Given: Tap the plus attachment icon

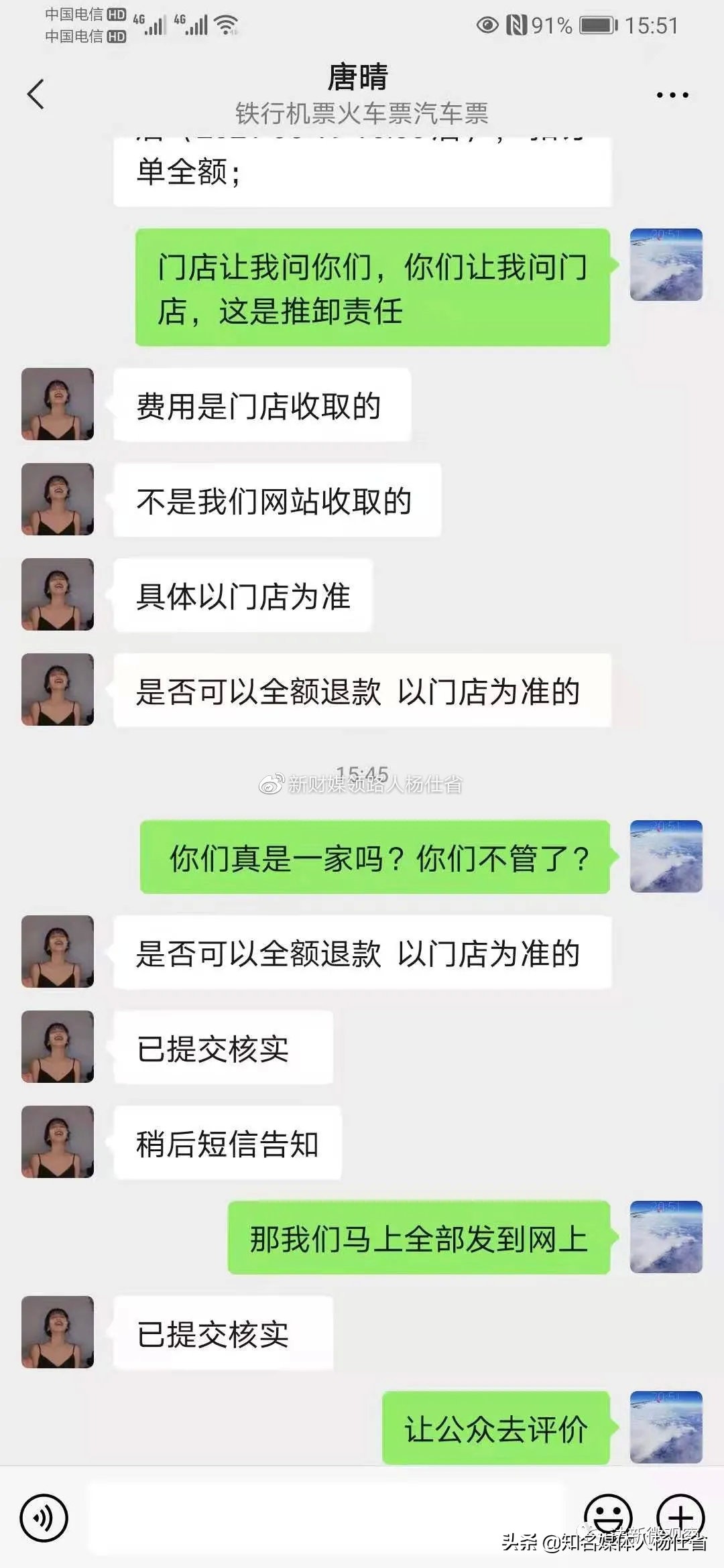Looking at the screenshot, I should [x=680, y=1514].
